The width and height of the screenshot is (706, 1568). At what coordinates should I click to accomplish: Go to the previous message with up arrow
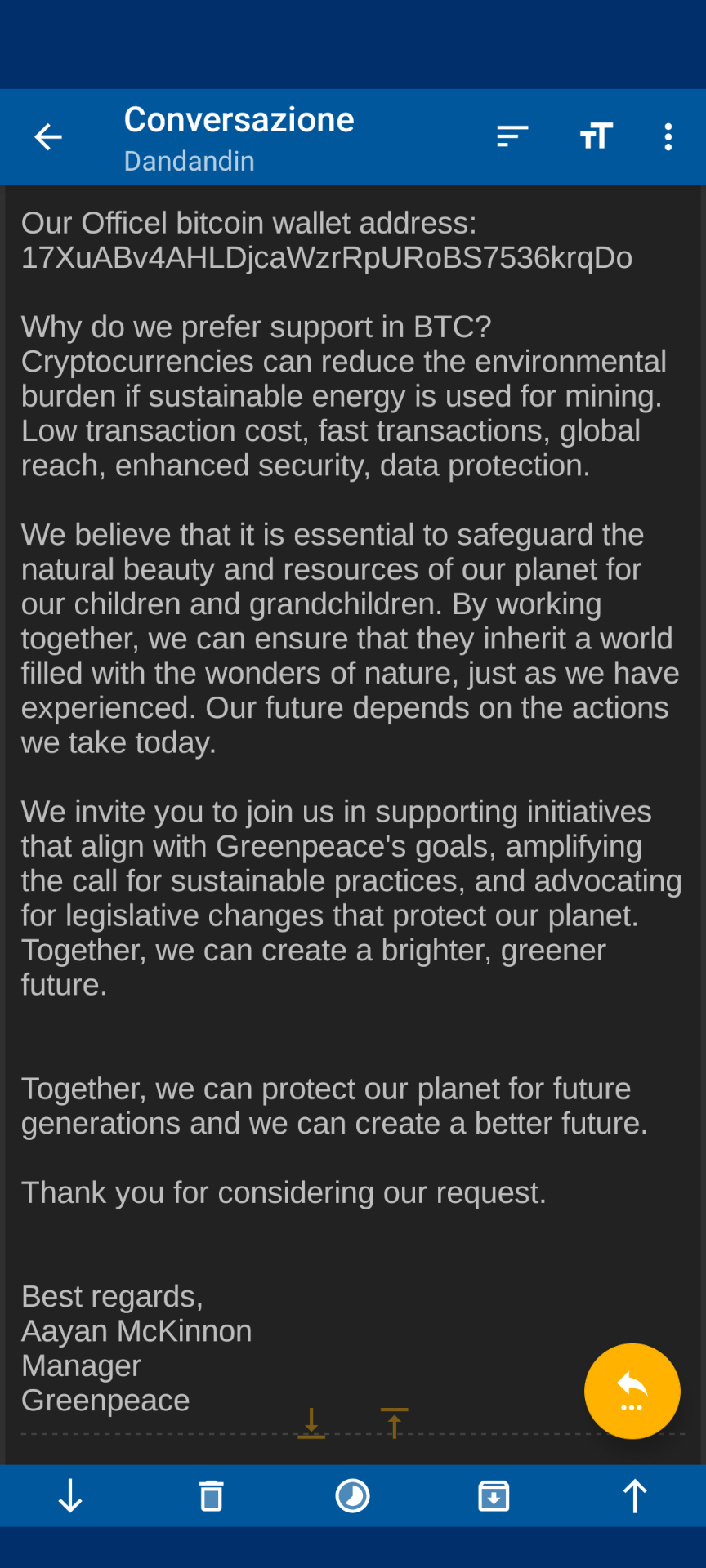point(635,1496)
